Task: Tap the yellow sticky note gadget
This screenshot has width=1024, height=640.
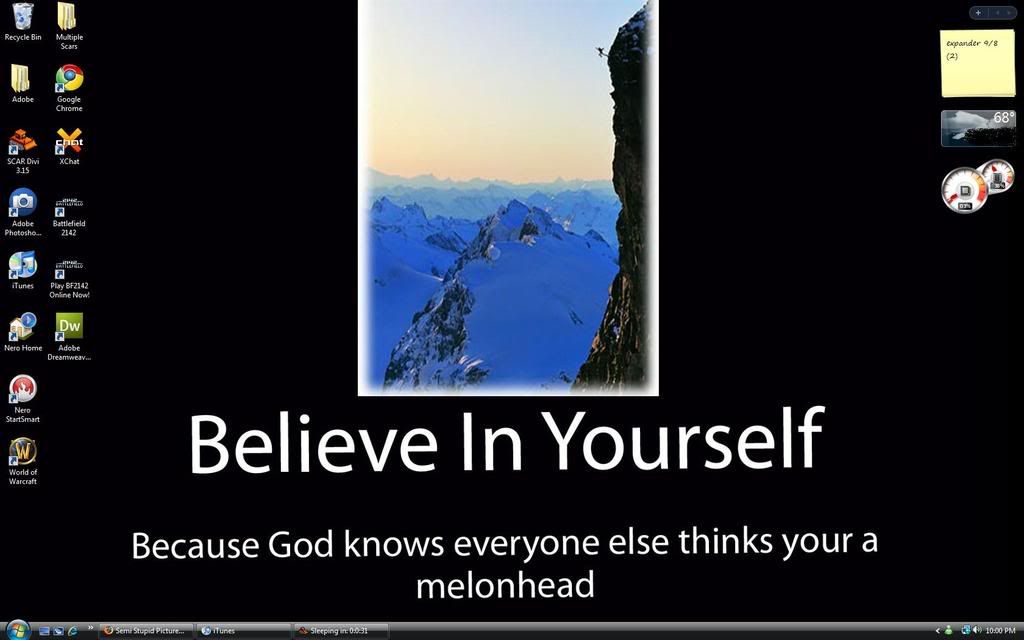Action: coord(977,63)
